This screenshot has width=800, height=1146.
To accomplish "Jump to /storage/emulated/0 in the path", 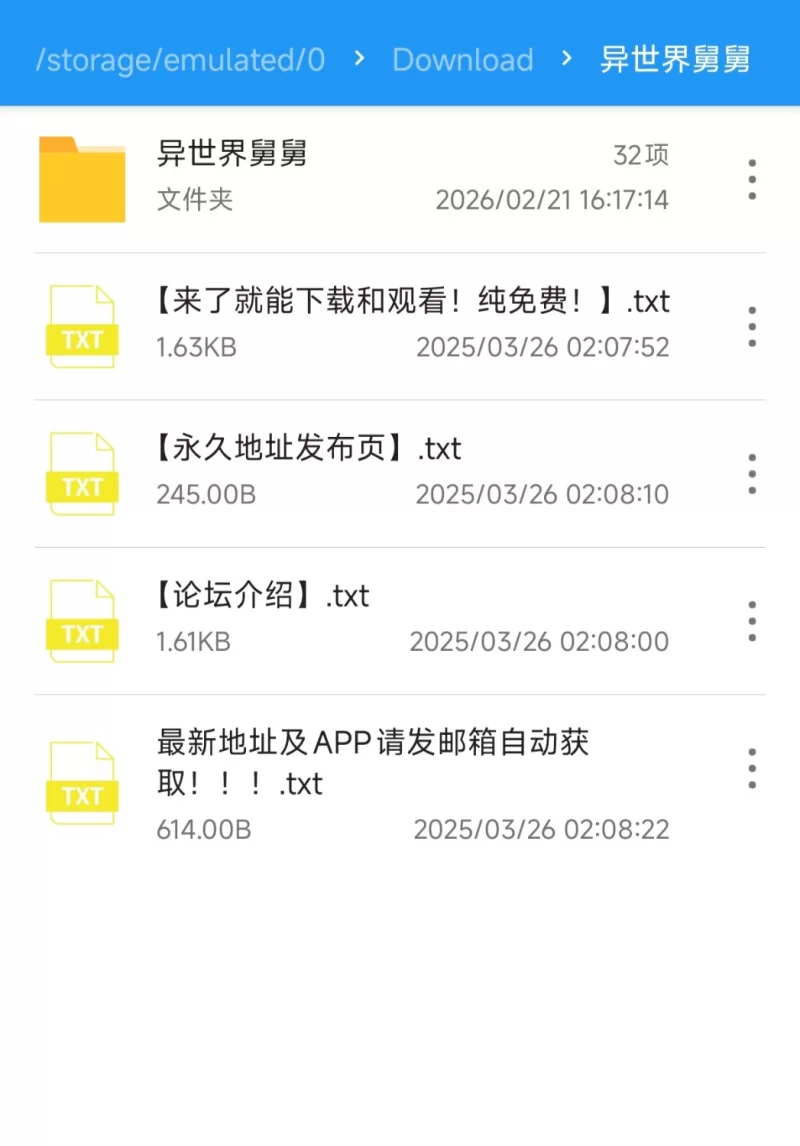I will click(180, 60).
